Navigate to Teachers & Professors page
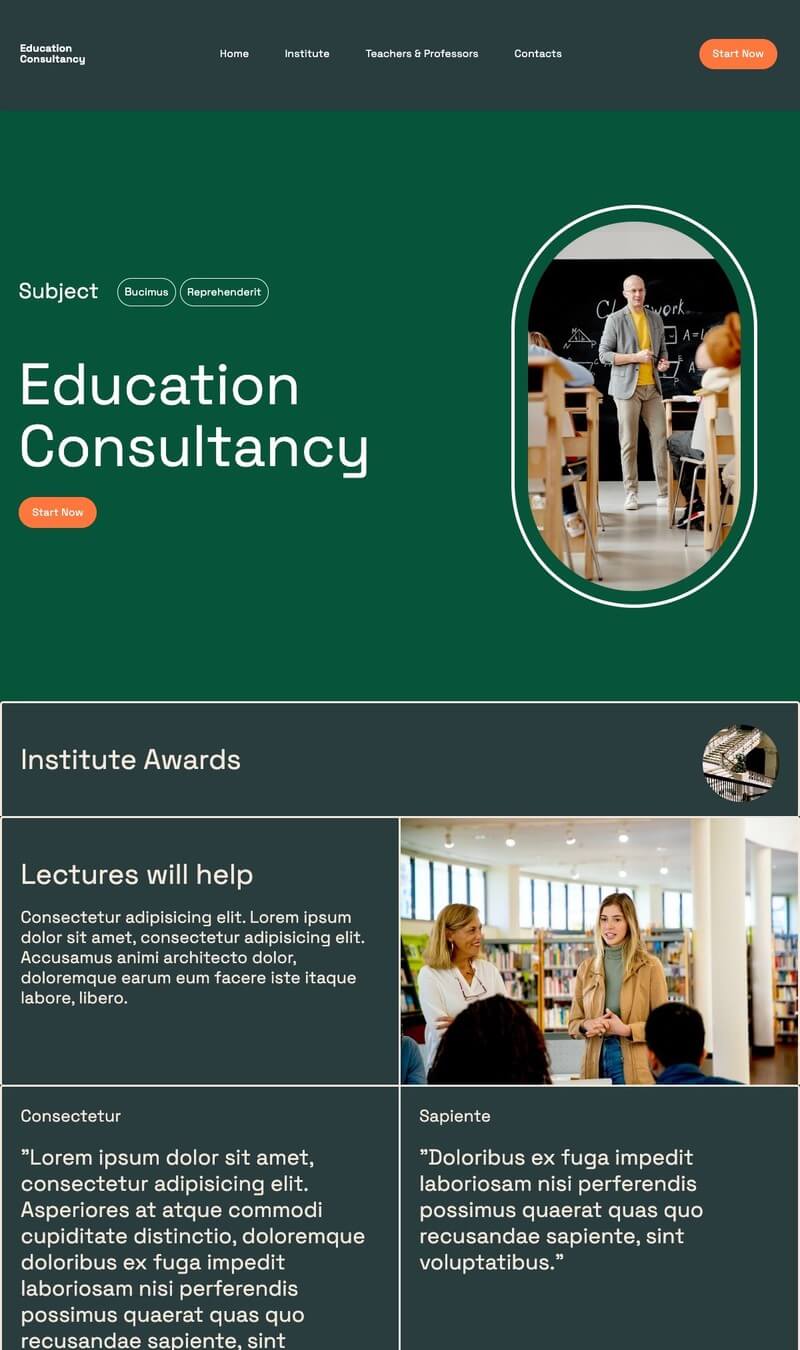800x1350 pixels. [x=422, y=54]
